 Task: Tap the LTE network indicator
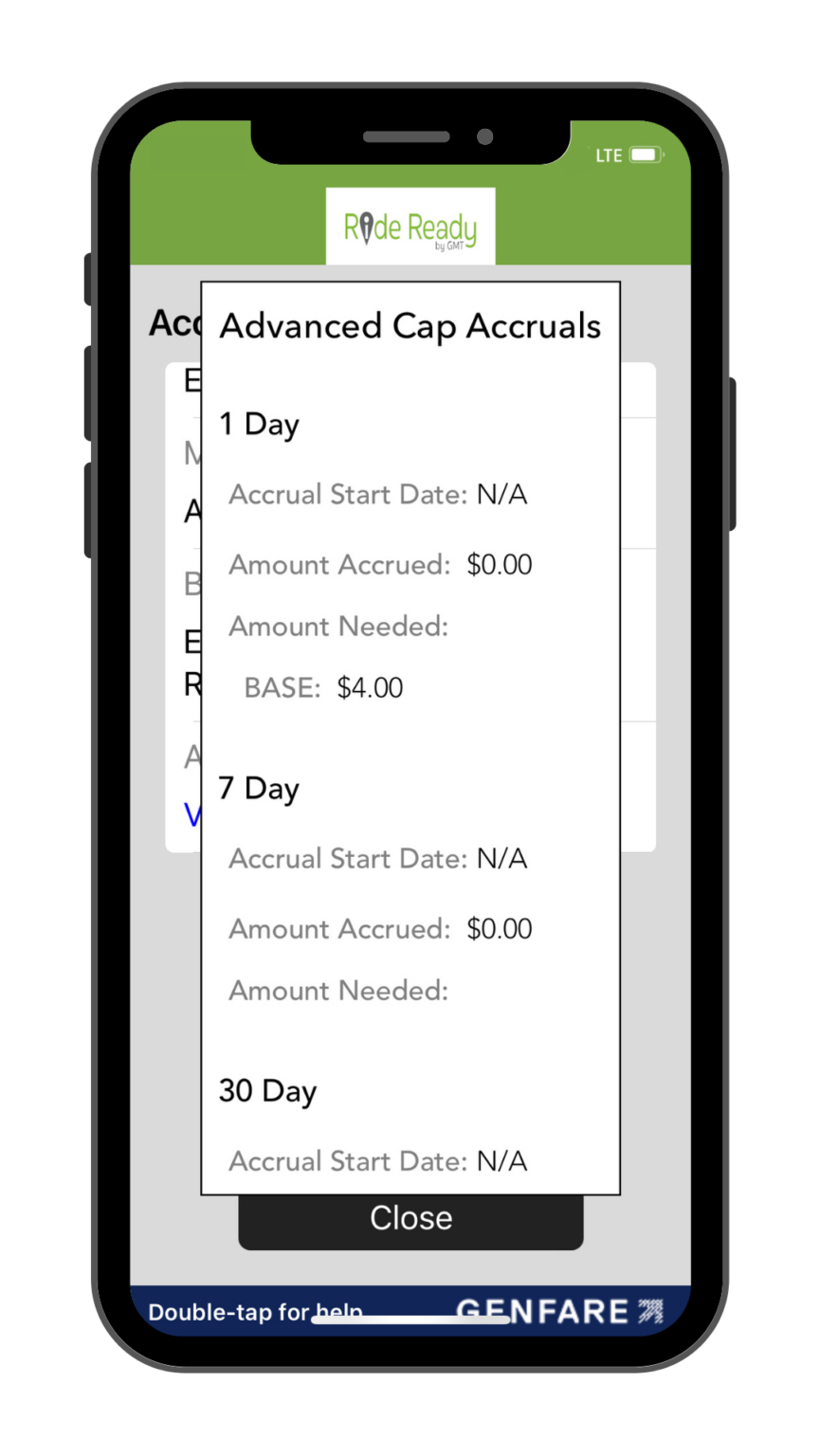click(x=608, y=155)
